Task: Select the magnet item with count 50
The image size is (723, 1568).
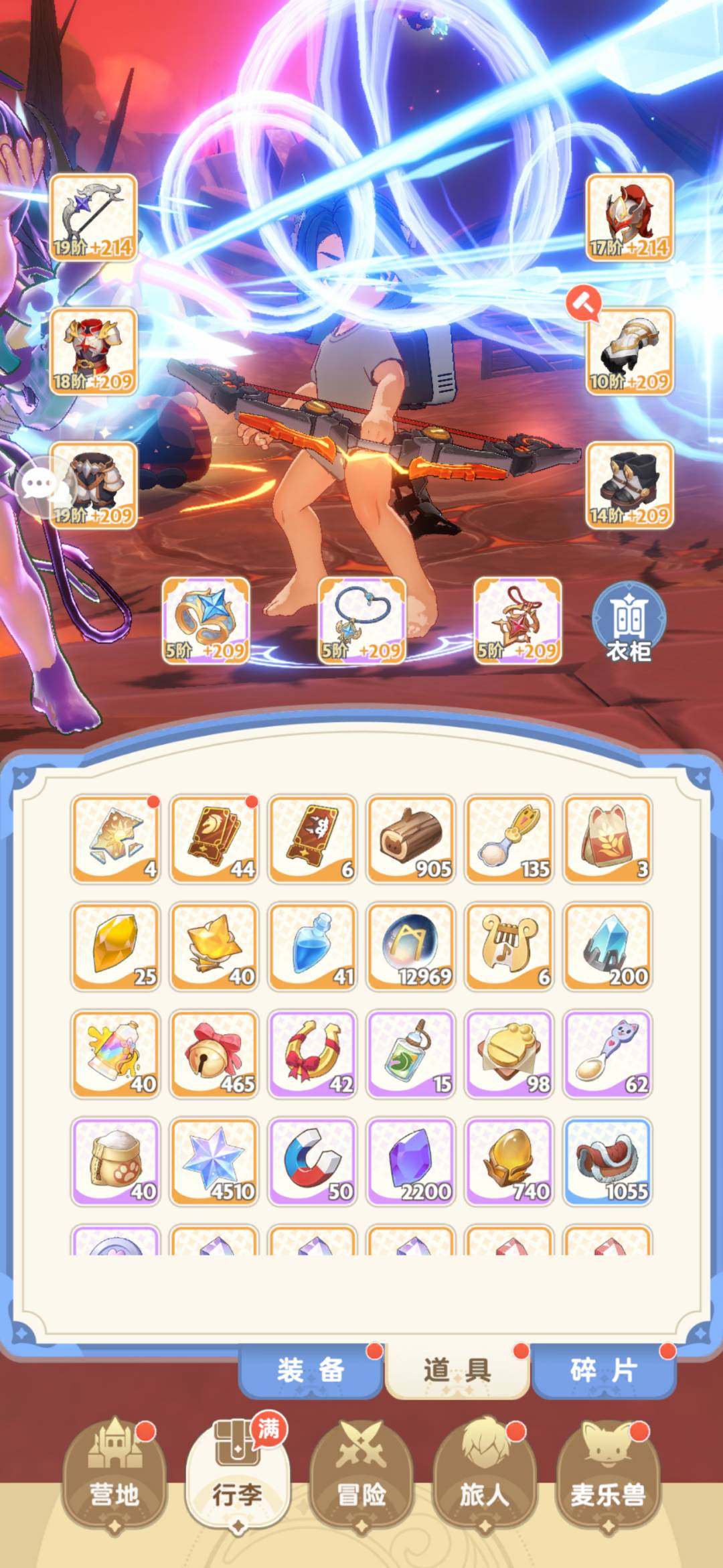Action: pyautogui.click(x=313, y=1161)
